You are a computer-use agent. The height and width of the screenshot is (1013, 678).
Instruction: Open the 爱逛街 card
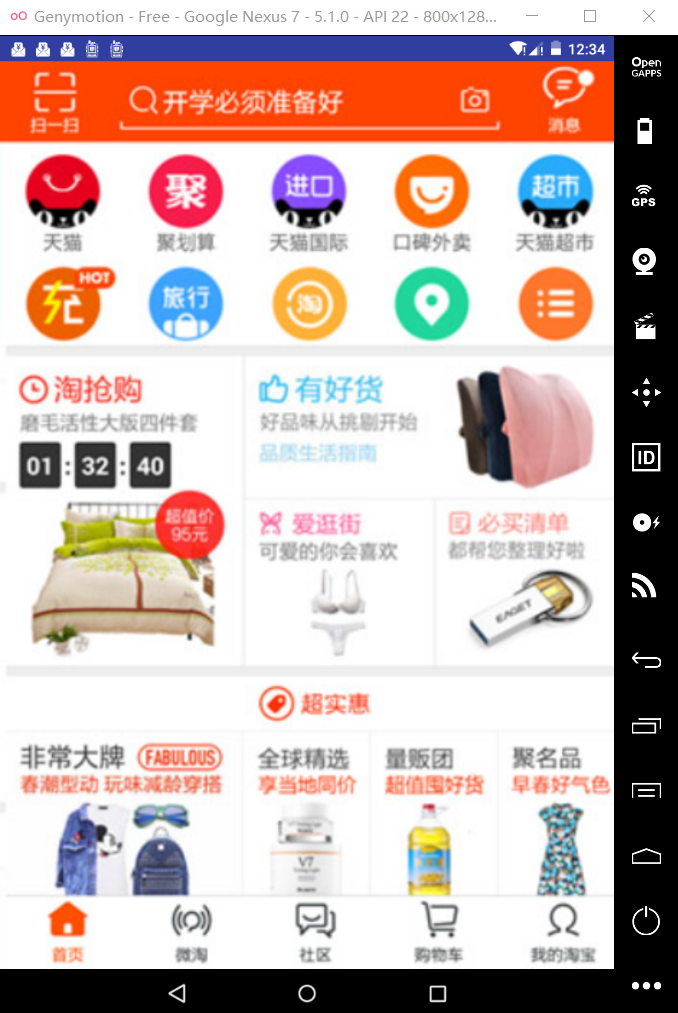[x=339, y=582]
